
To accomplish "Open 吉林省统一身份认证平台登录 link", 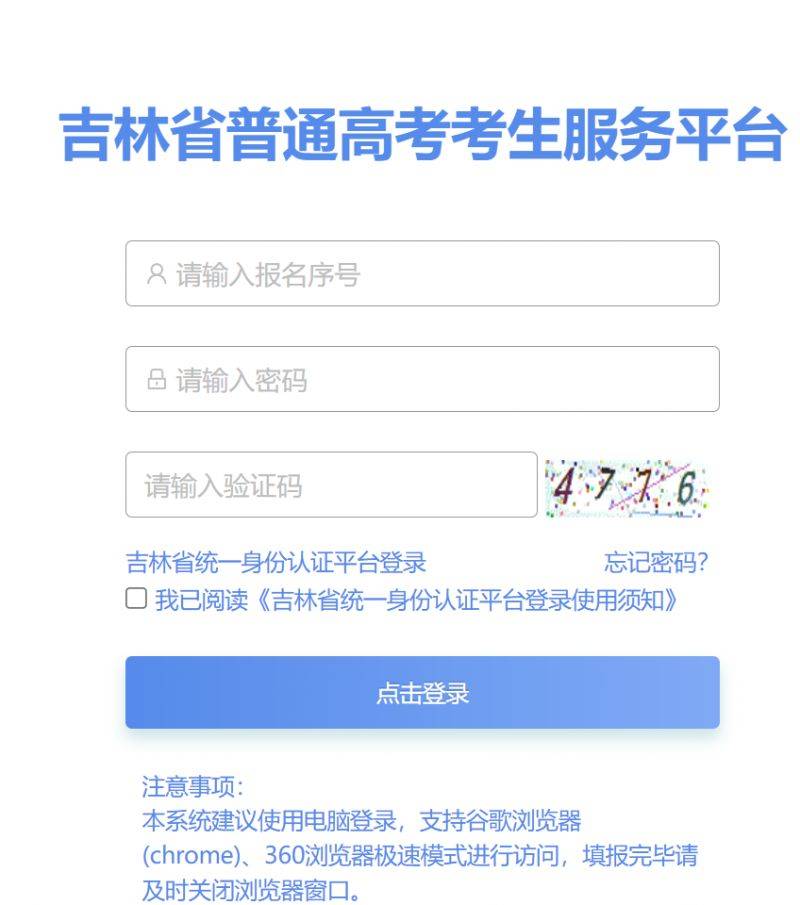I will click(276, 562).
